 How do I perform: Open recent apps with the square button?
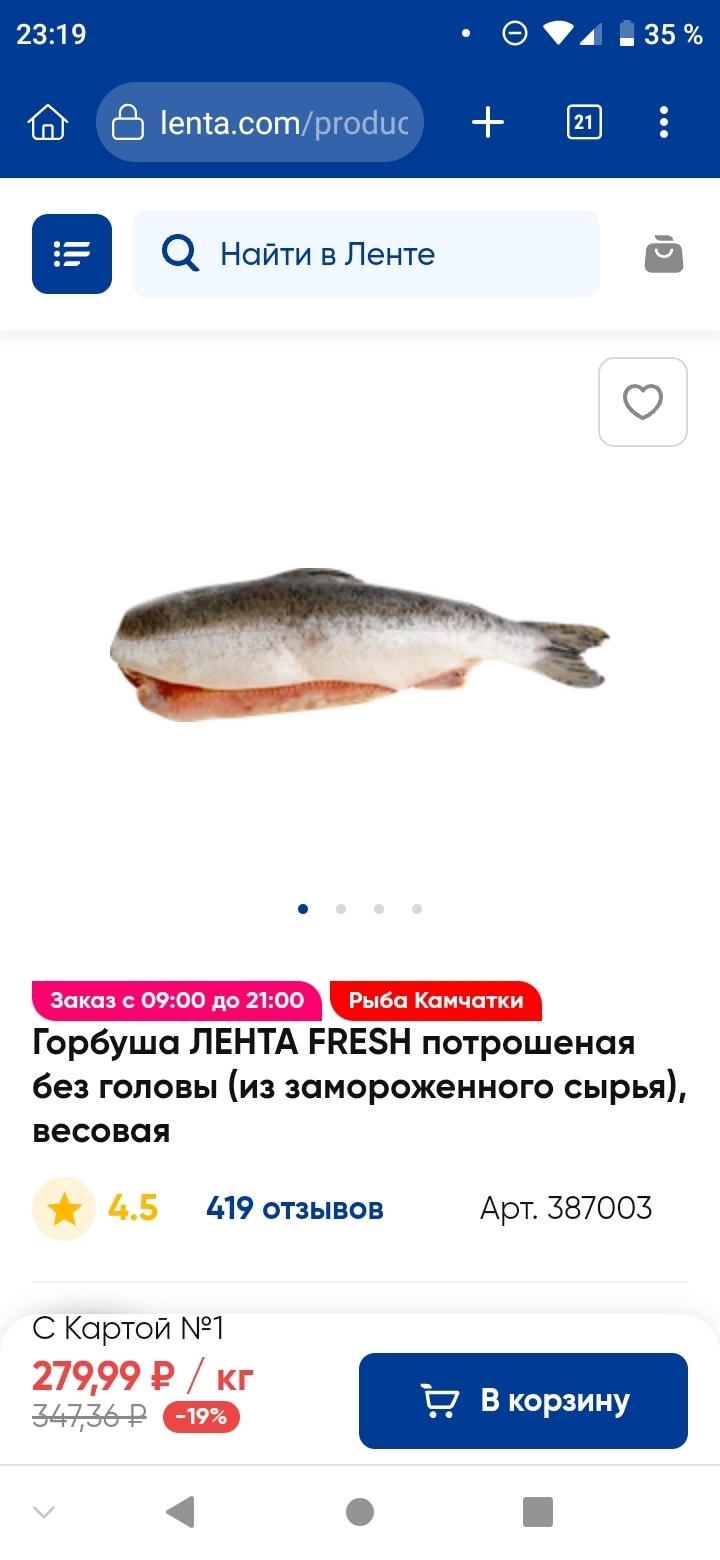[538, 1512]
